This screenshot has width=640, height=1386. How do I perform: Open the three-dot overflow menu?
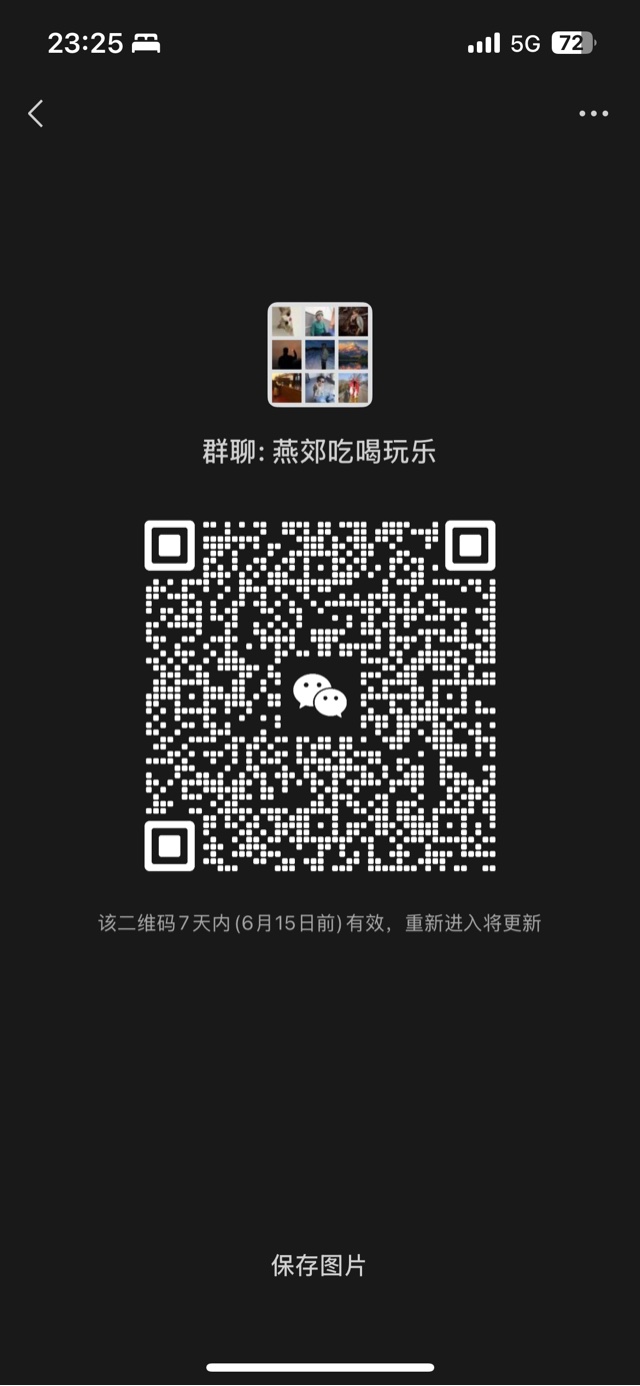pos(593,114)
